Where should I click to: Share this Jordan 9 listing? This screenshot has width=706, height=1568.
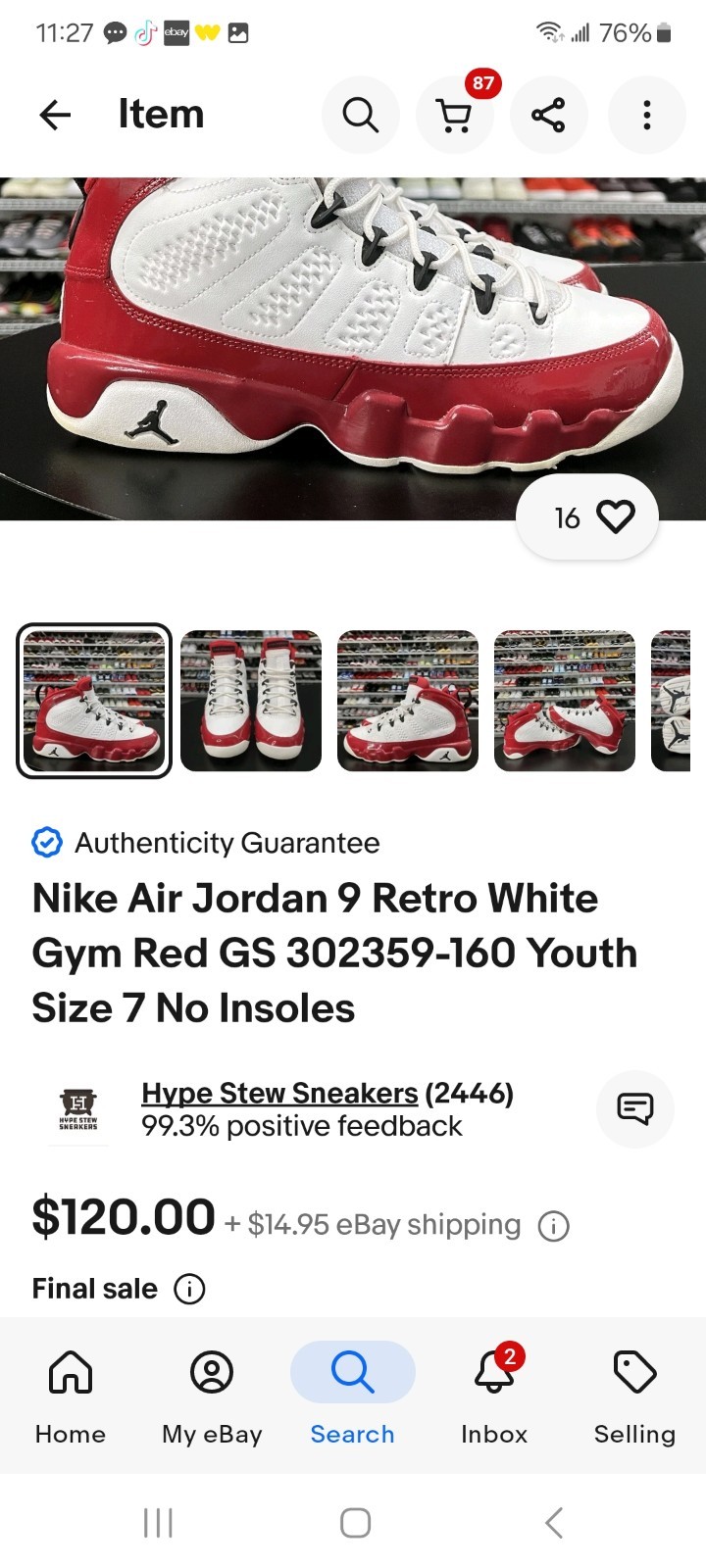[x=548, y=116]
